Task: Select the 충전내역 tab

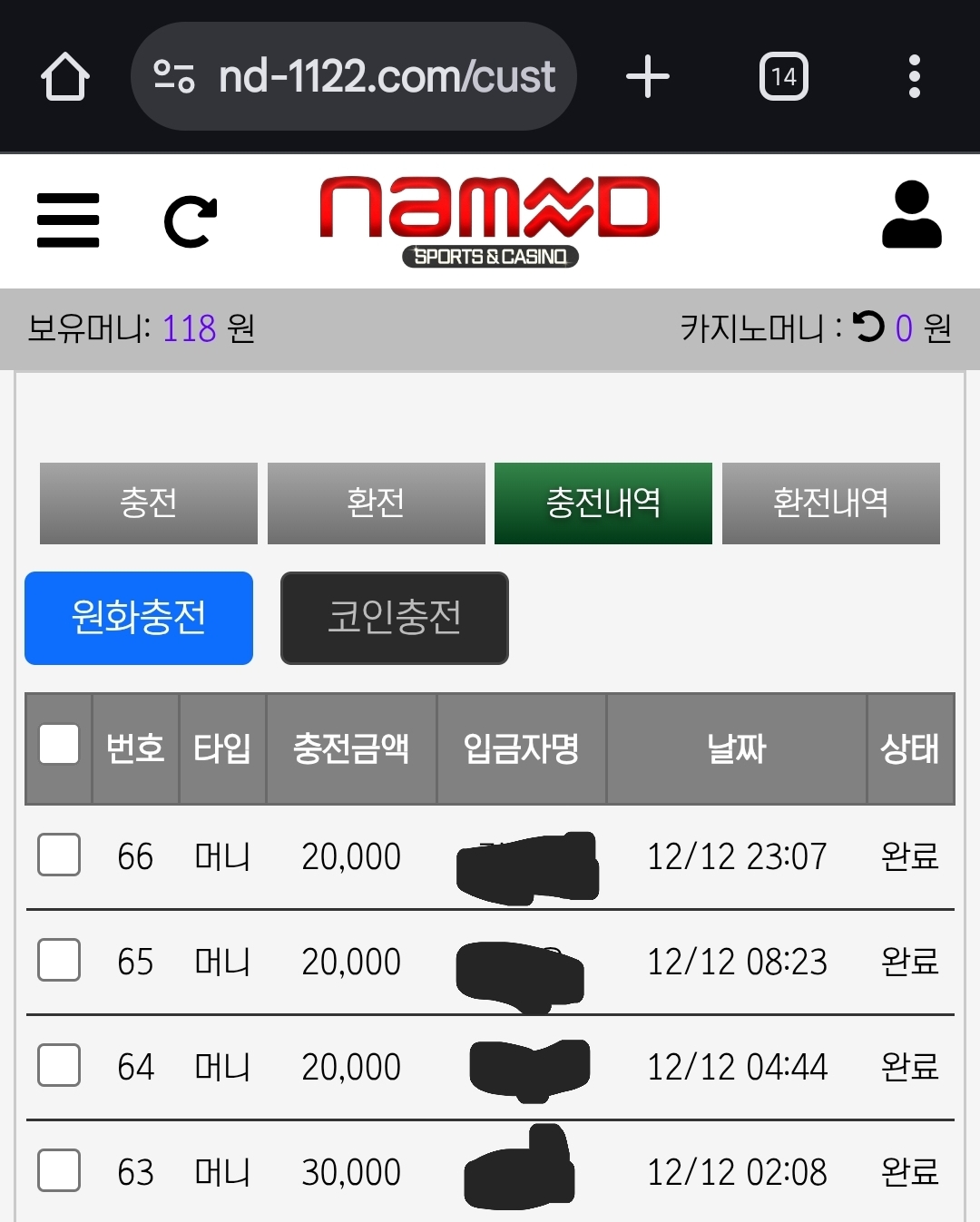Action: [x=603, y=503]
